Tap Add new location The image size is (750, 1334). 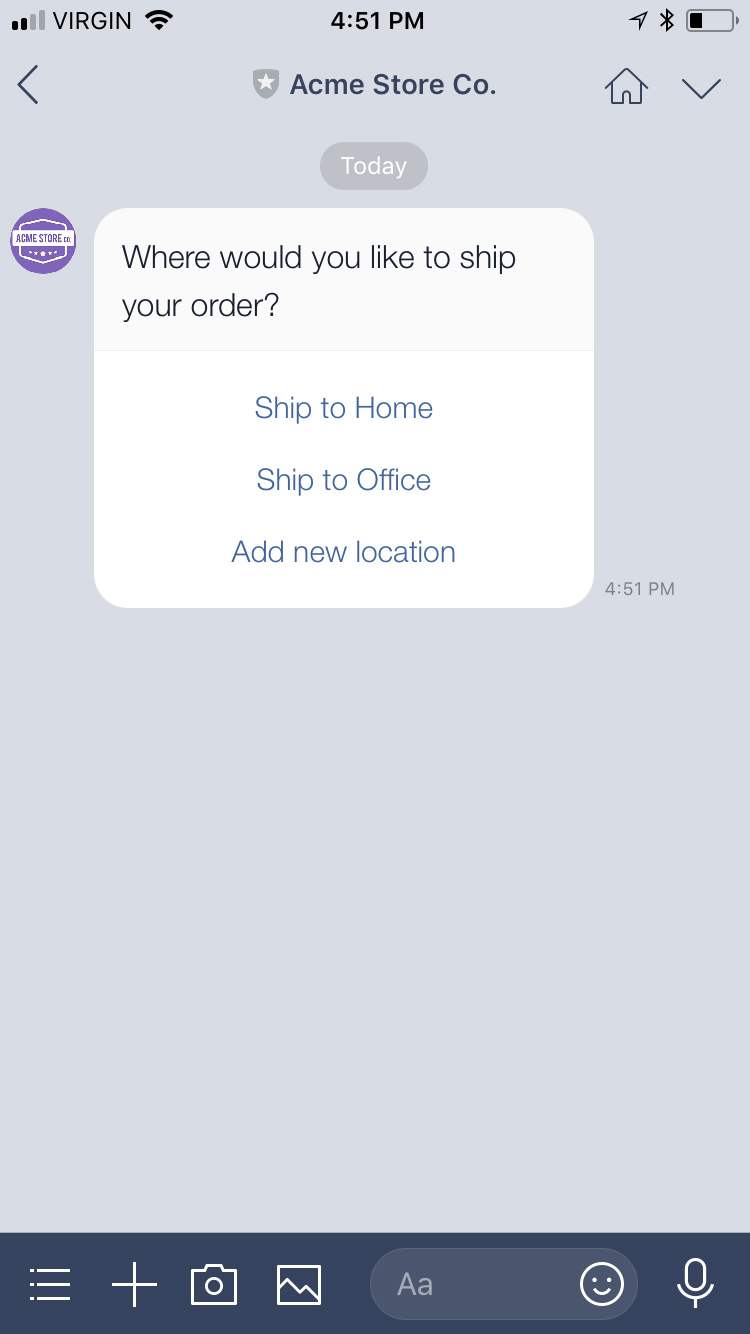pyautogui.click(x=343, y=552)
